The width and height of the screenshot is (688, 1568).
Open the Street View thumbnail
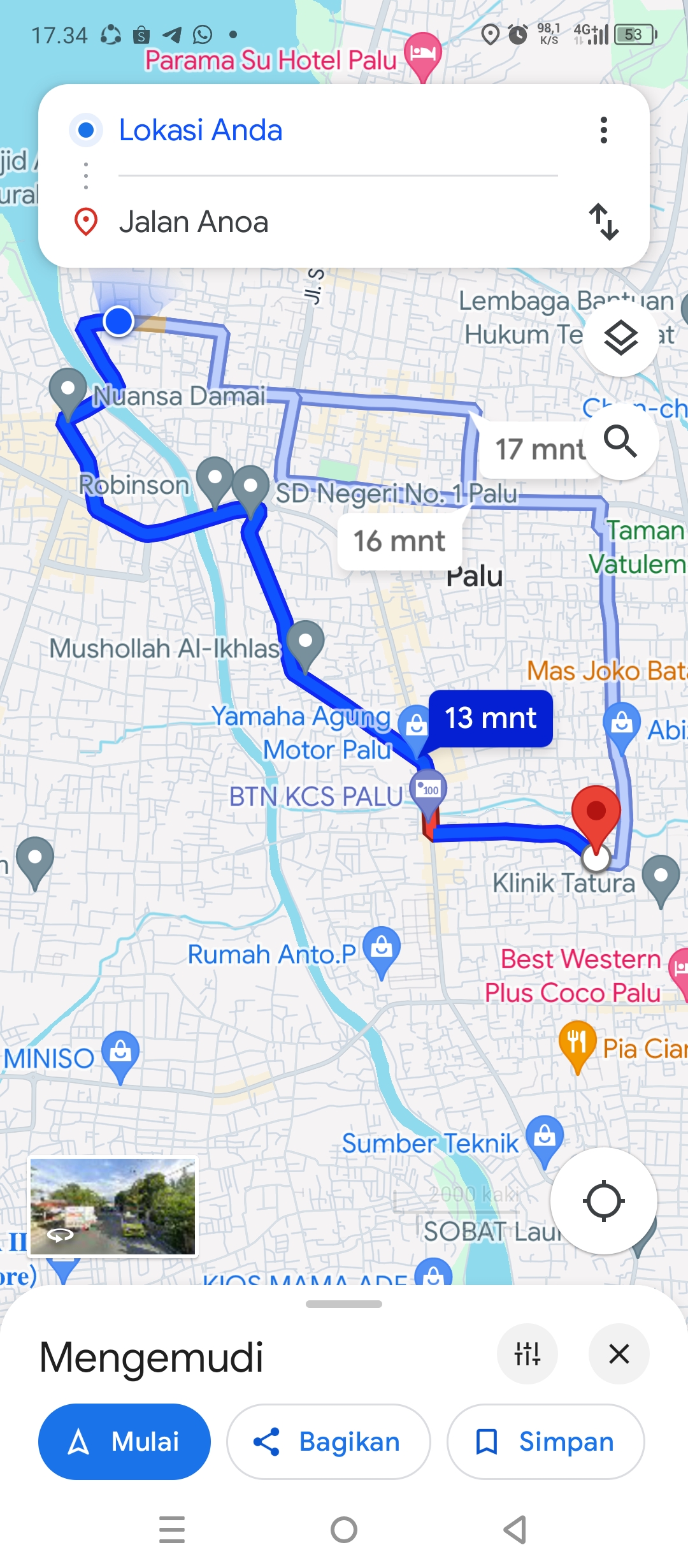pos(113,1207)
